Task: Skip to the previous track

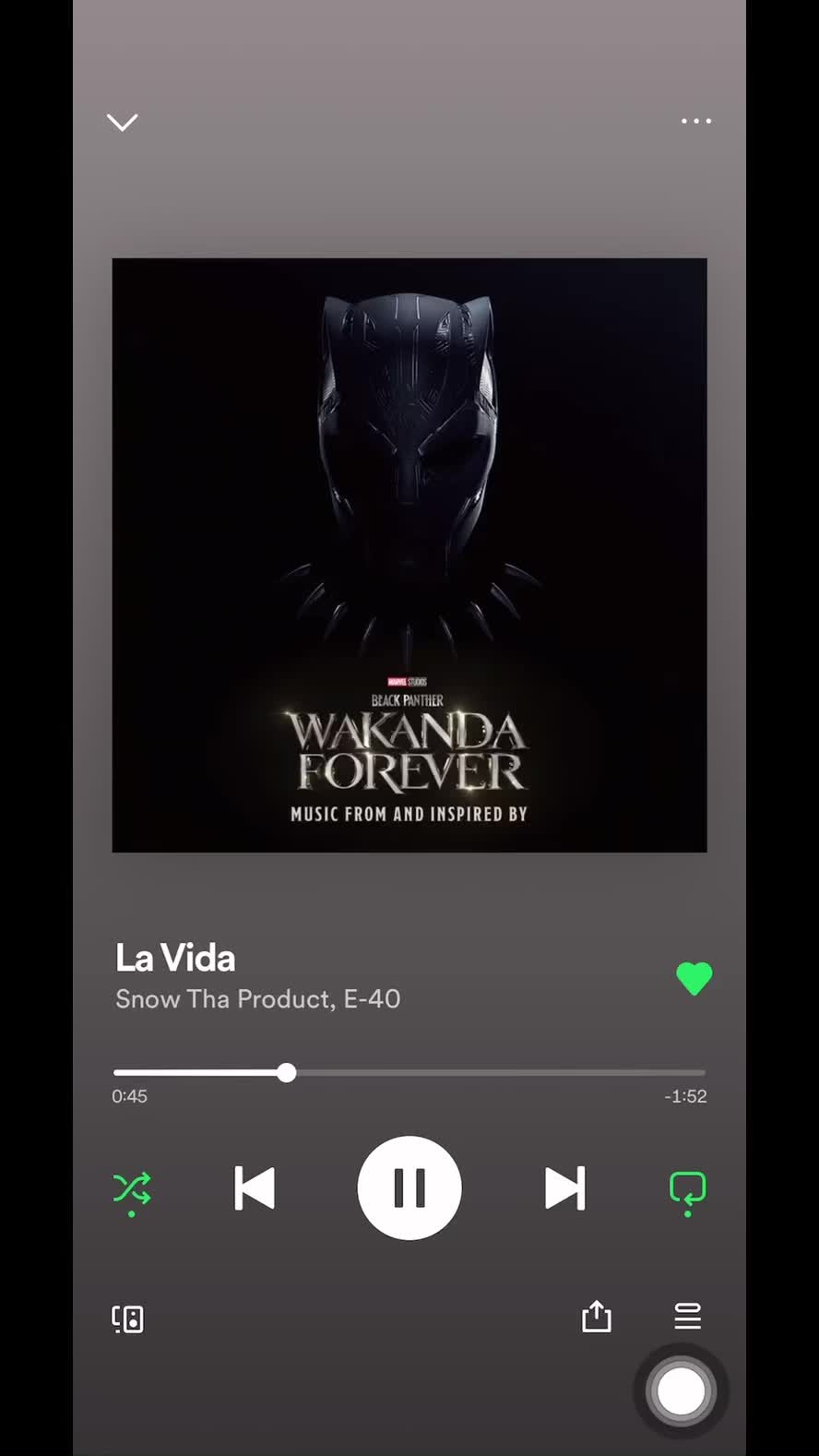Action: 255,1187
